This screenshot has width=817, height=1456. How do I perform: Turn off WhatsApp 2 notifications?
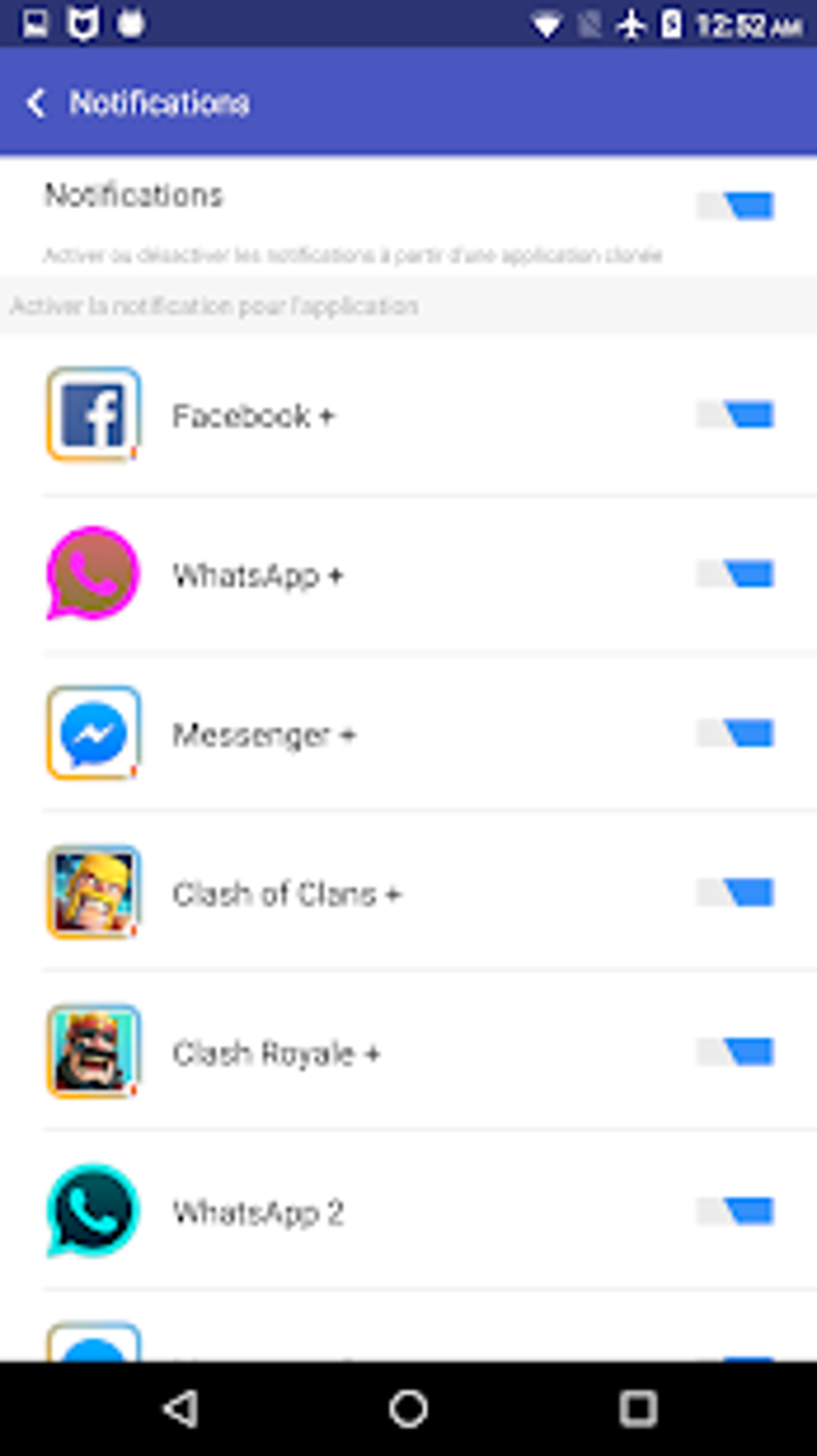point(734,1211)
